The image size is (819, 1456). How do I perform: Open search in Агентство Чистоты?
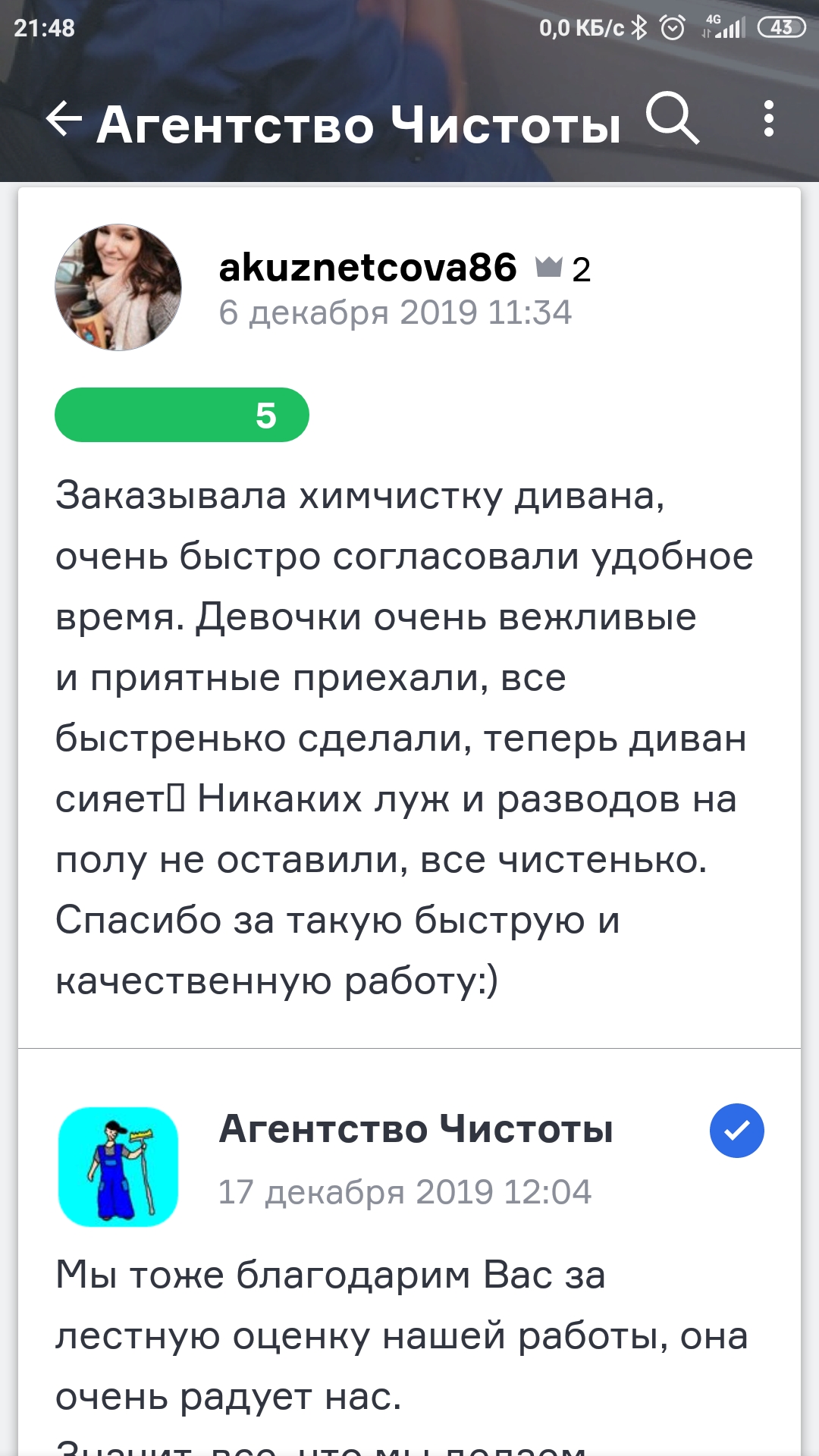point(672,119)
